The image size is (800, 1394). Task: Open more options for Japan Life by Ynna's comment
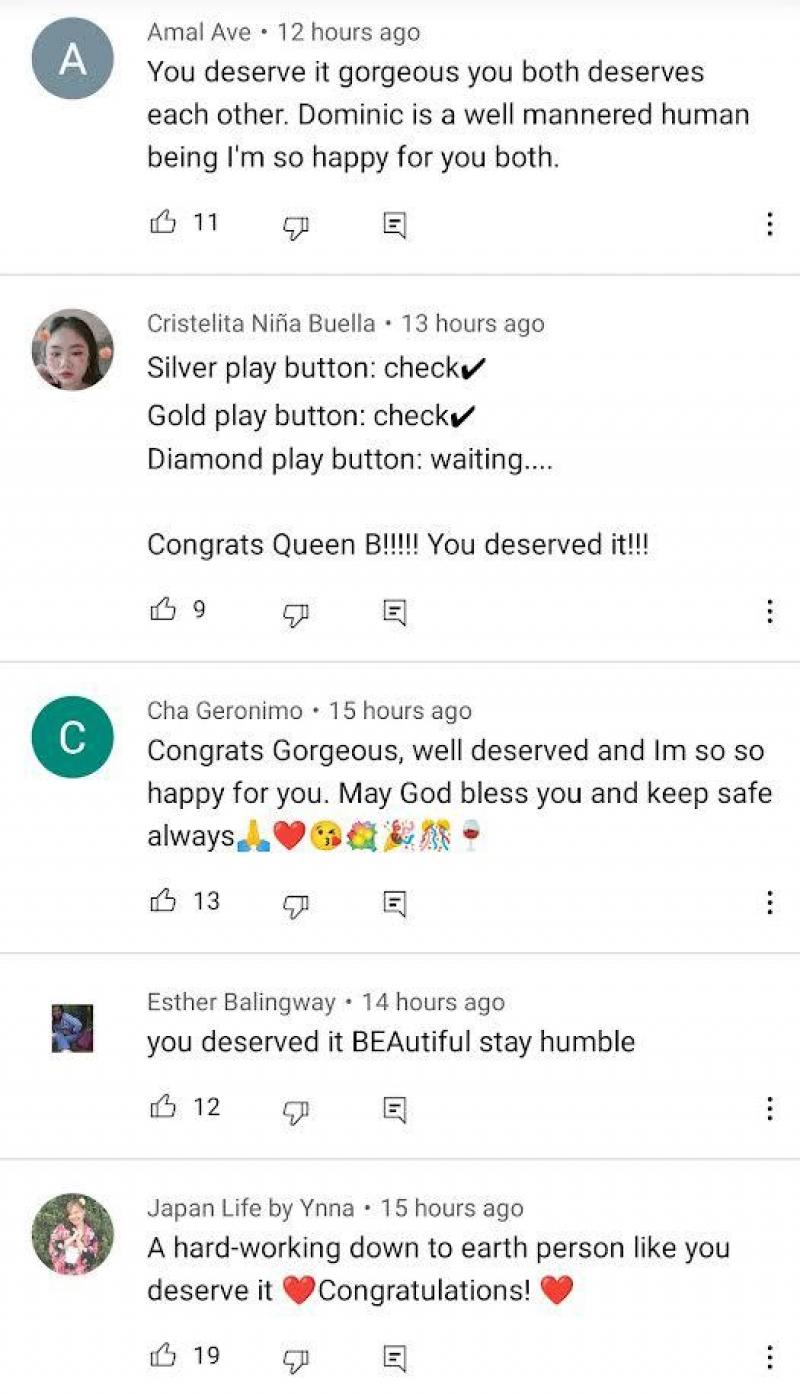tap(769, 1356)
